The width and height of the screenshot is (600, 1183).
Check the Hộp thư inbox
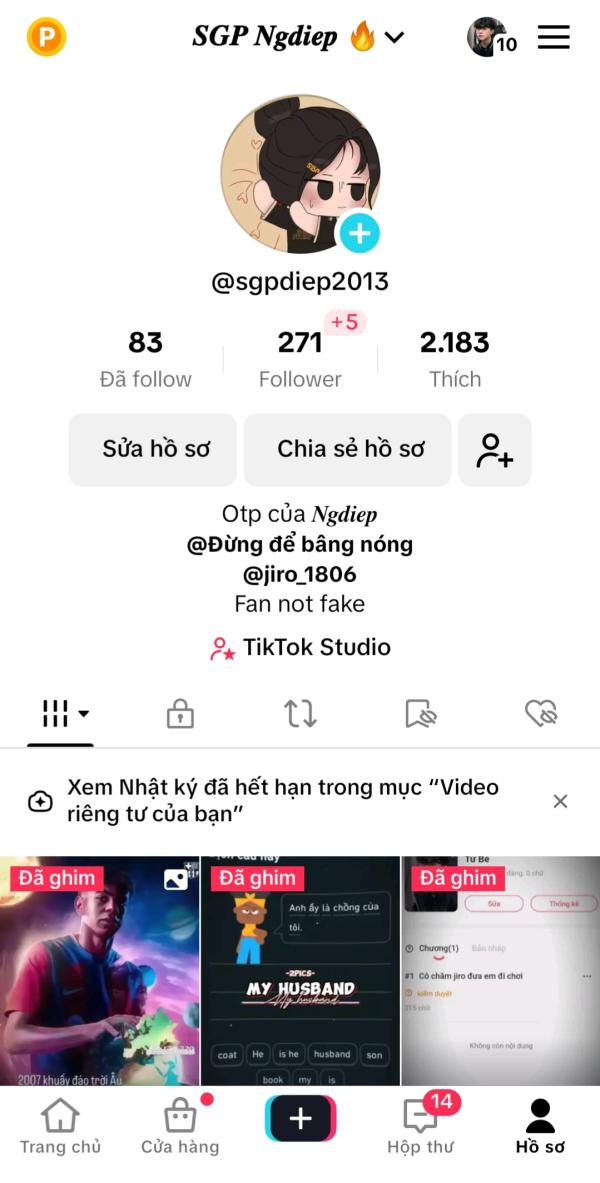click(x=420, y=1126)
